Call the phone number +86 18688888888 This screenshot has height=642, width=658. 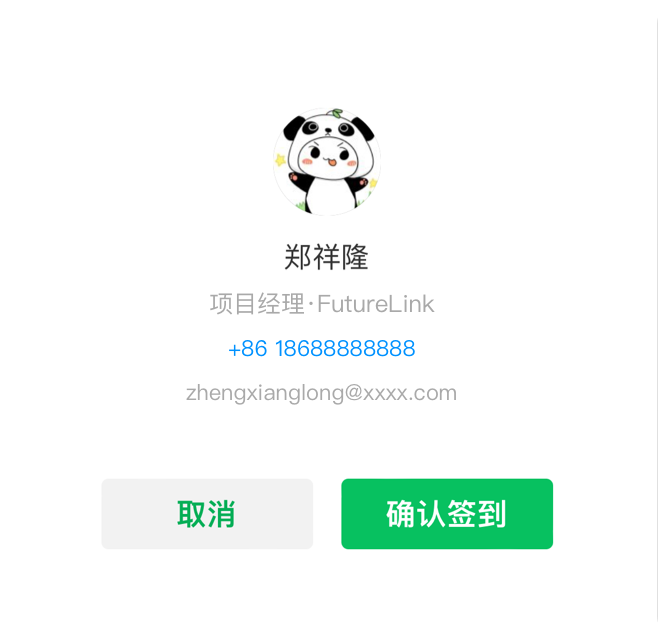click(321, 349)
